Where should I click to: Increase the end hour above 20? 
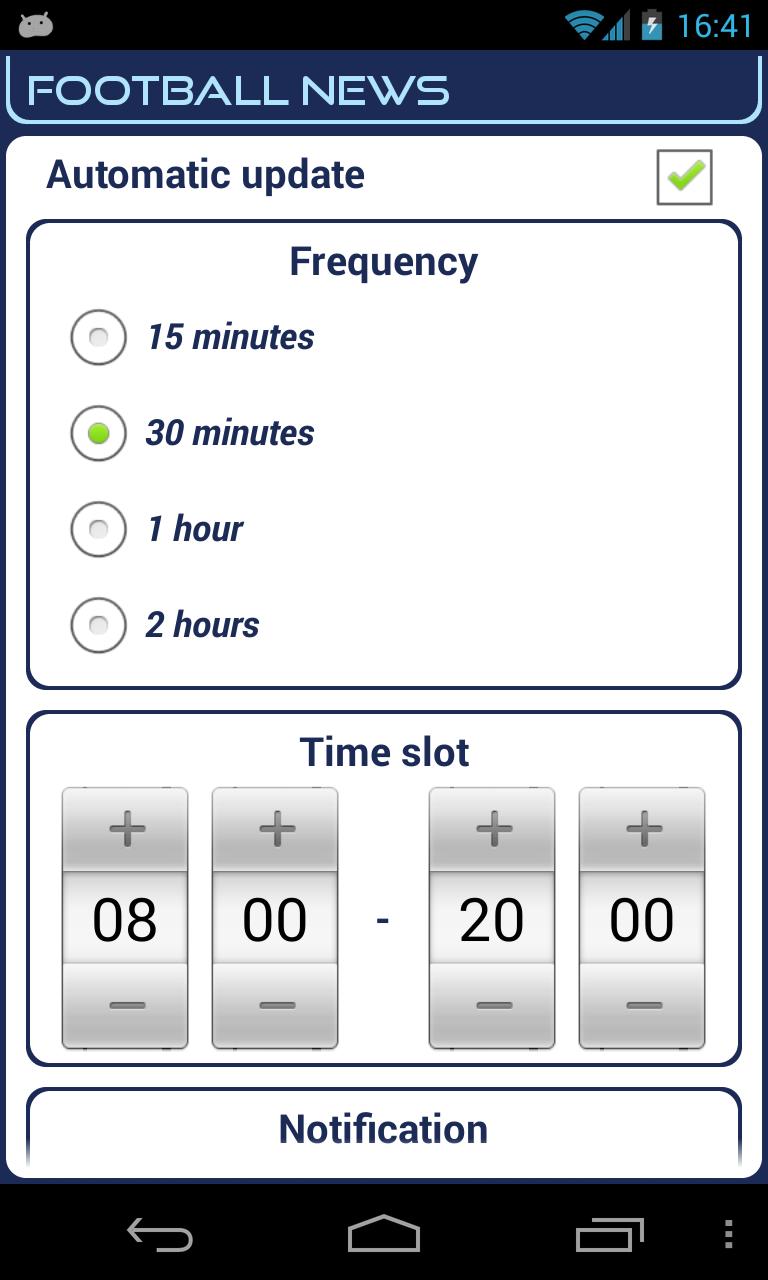(492, 829)
